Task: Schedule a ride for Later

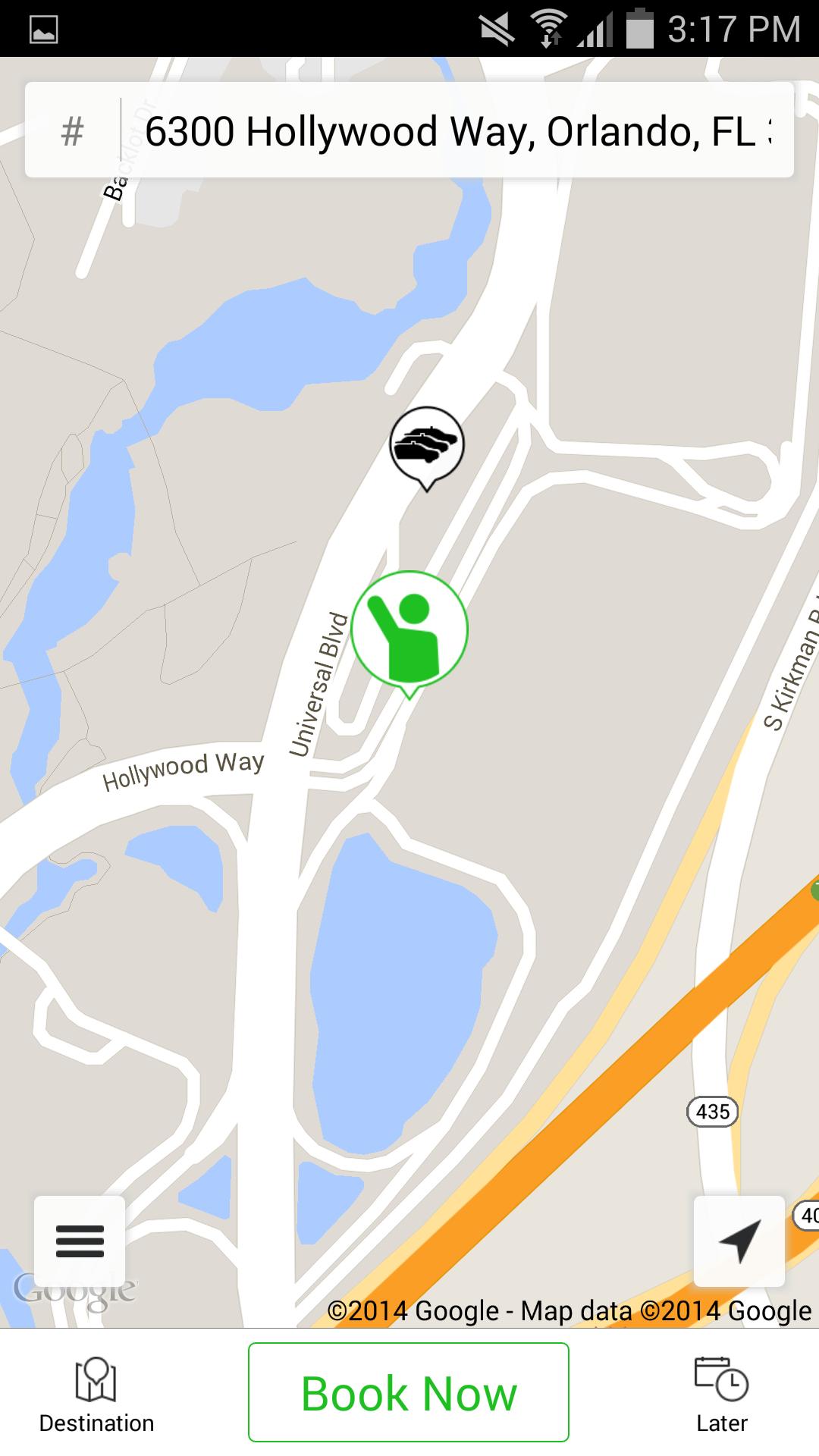Action: click(x=721, y=1394)
